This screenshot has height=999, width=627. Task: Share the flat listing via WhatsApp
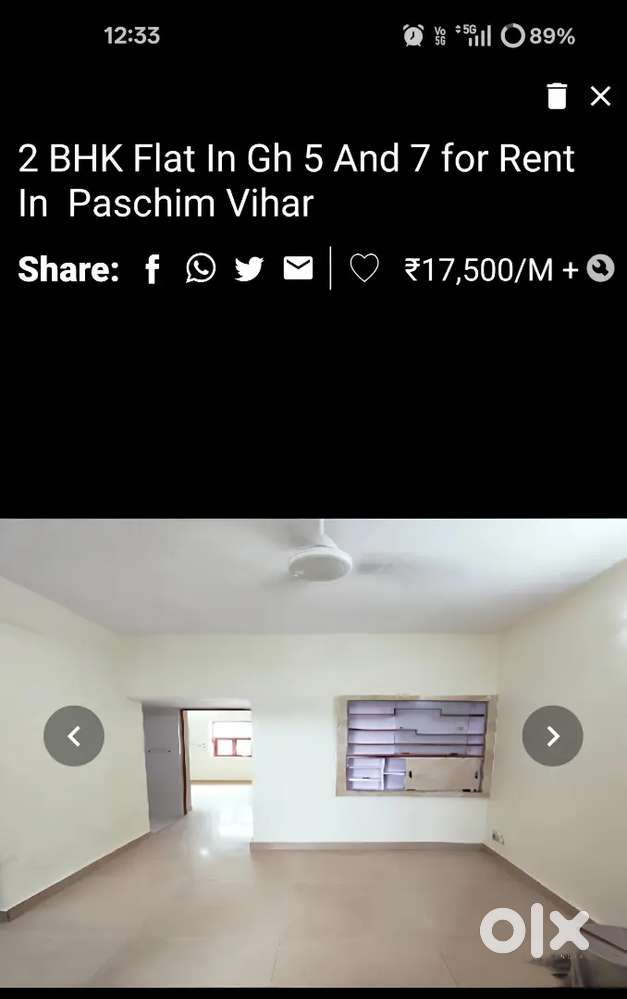(x=201, y=268)
